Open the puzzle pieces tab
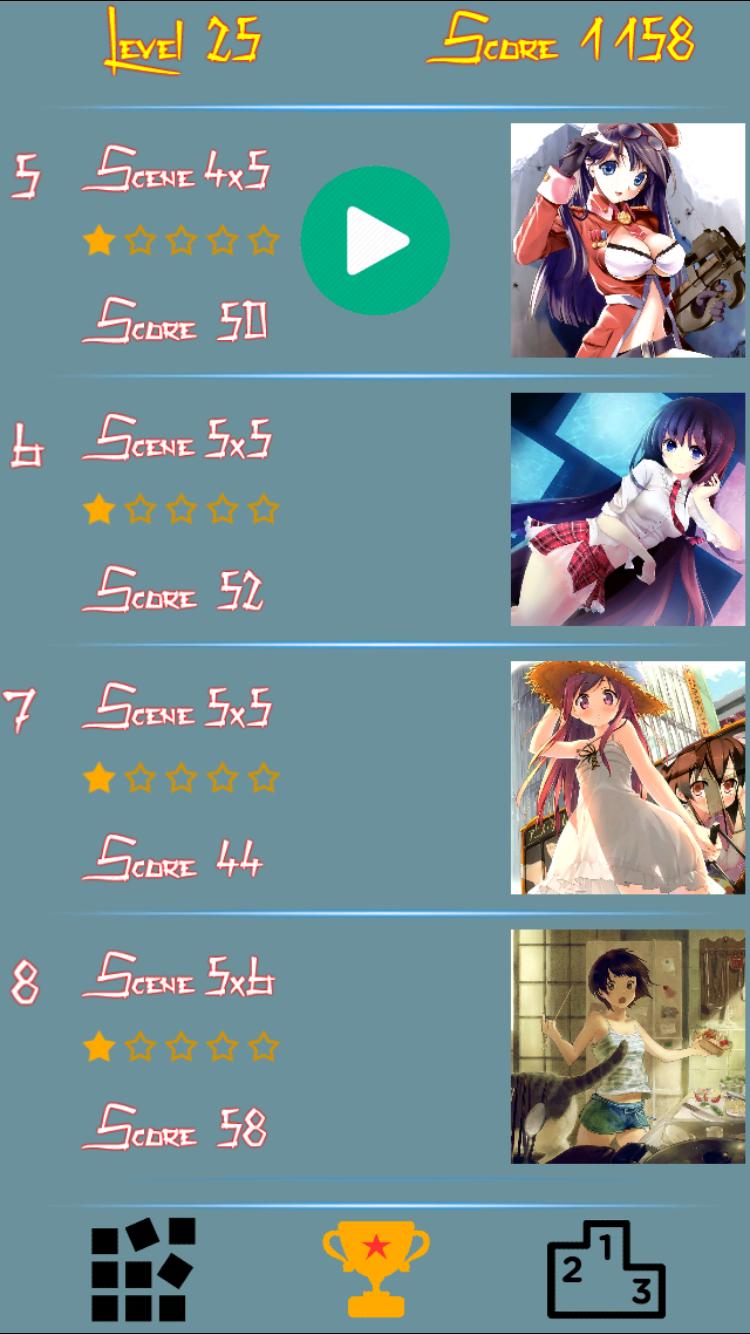Image resolution: width=750 pixels, height=1334 pixels. pyautogui.click(x=142, y=1268)
